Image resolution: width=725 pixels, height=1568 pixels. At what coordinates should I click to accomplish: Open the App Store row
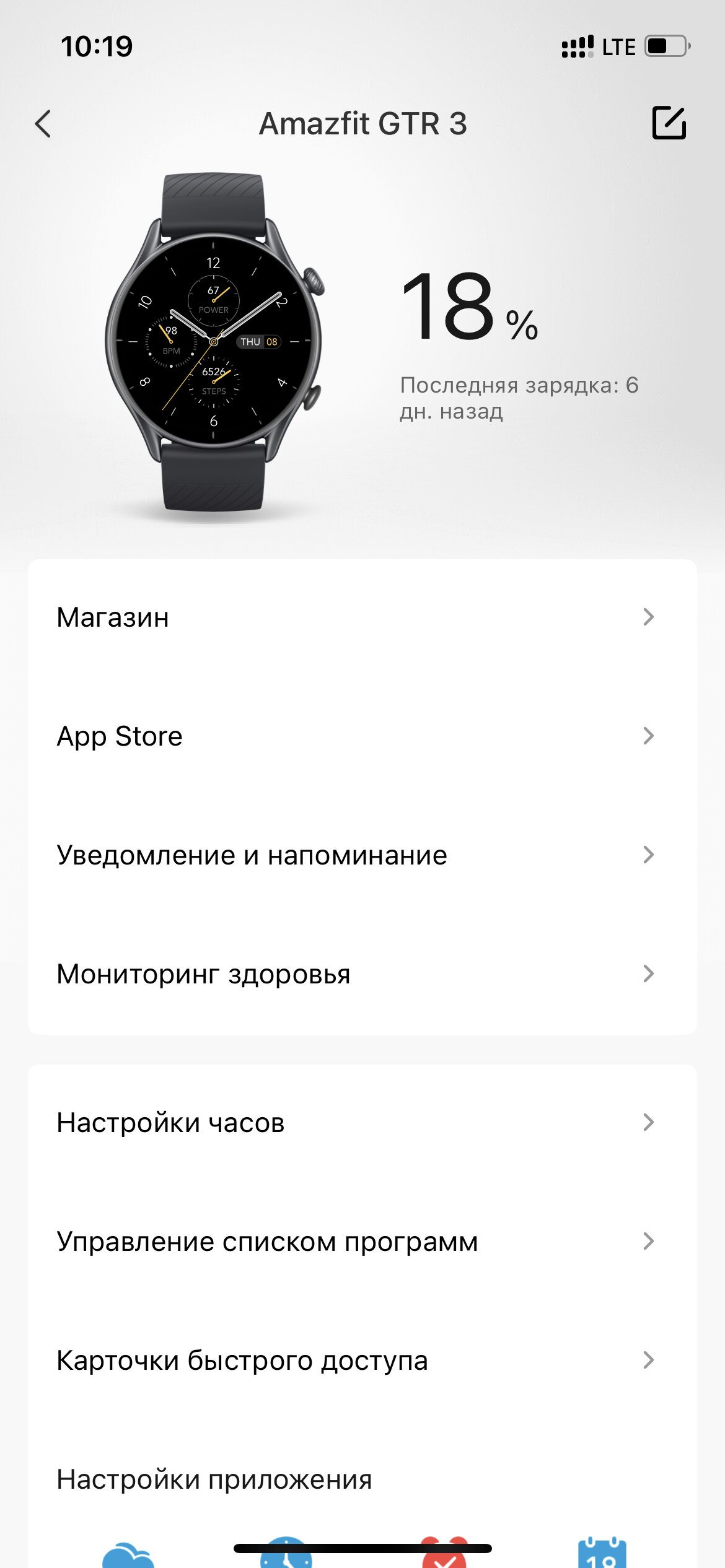(x=362, y=736)
